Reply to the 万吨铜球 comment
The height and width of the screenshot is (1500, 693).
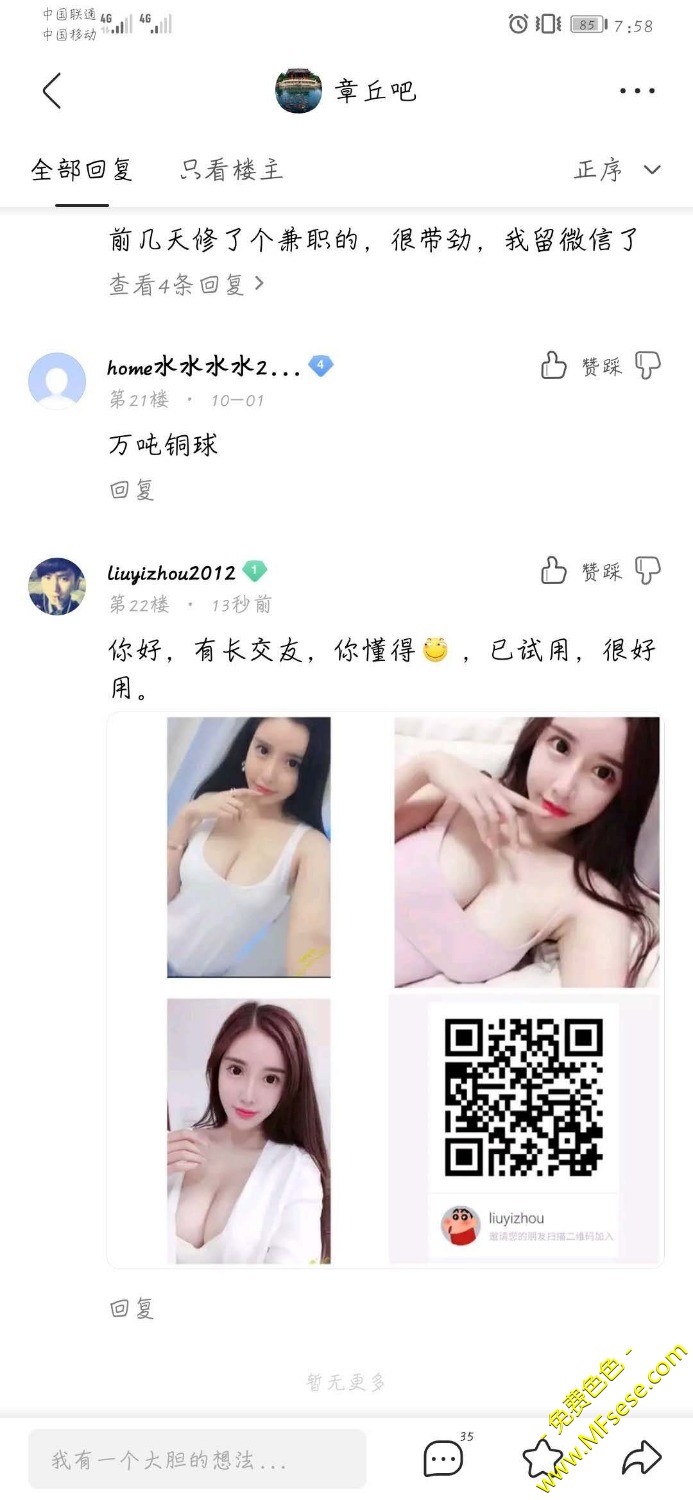pos(132,490)
